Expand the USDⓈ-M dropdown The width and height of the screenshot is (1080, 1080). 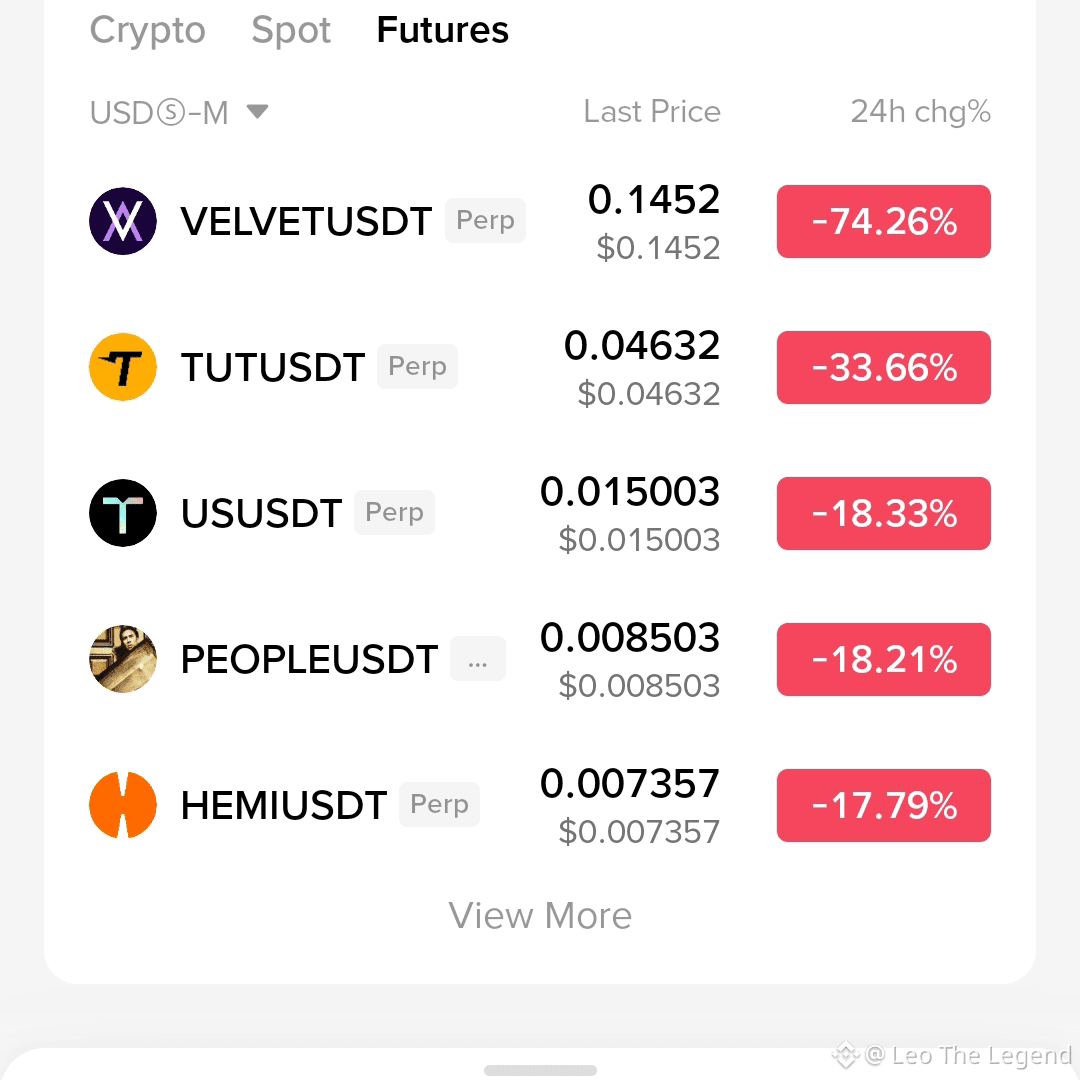179,112
